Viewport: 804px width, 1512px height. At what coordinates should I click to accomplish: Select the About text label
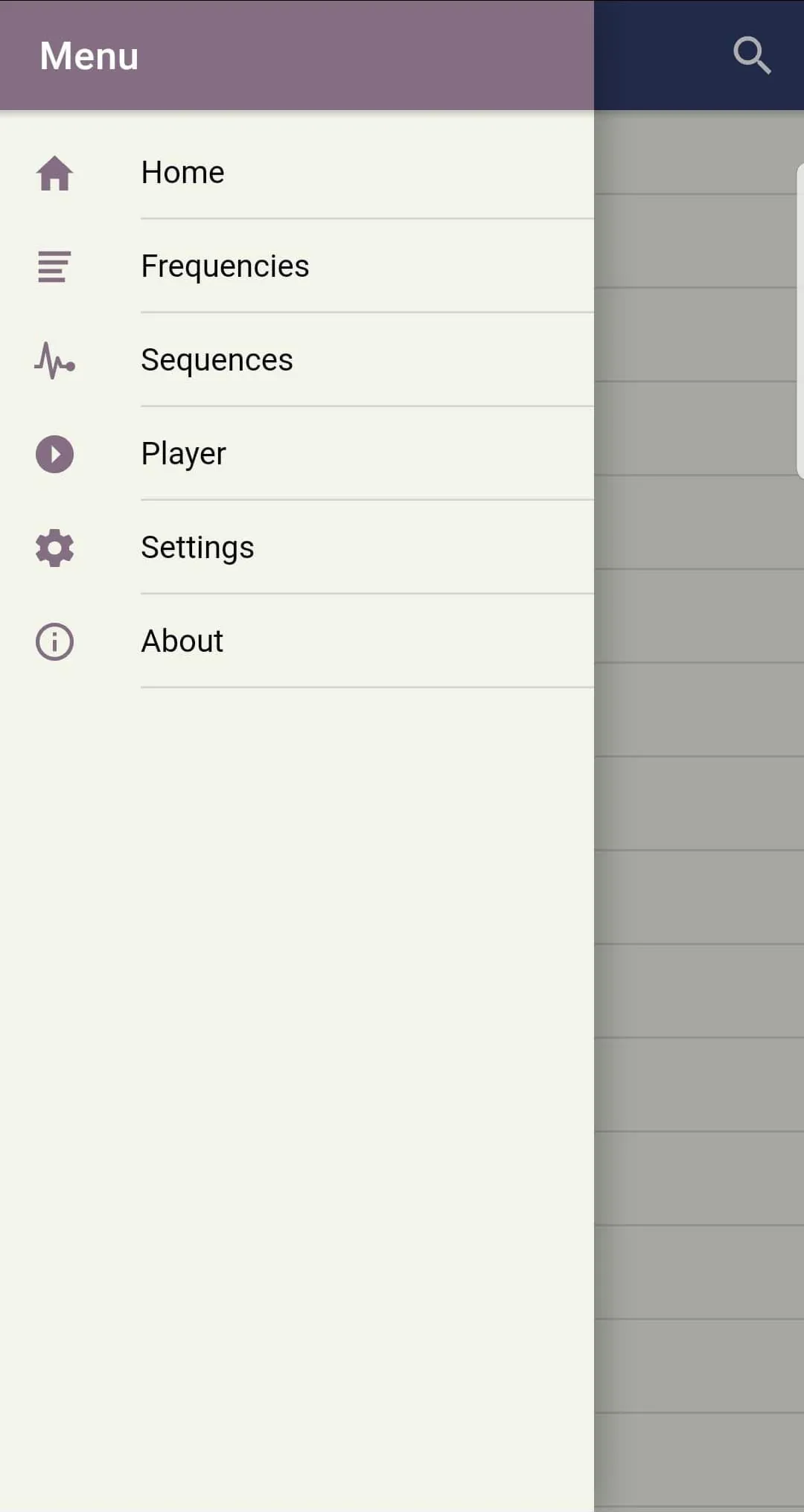point(182,641)
